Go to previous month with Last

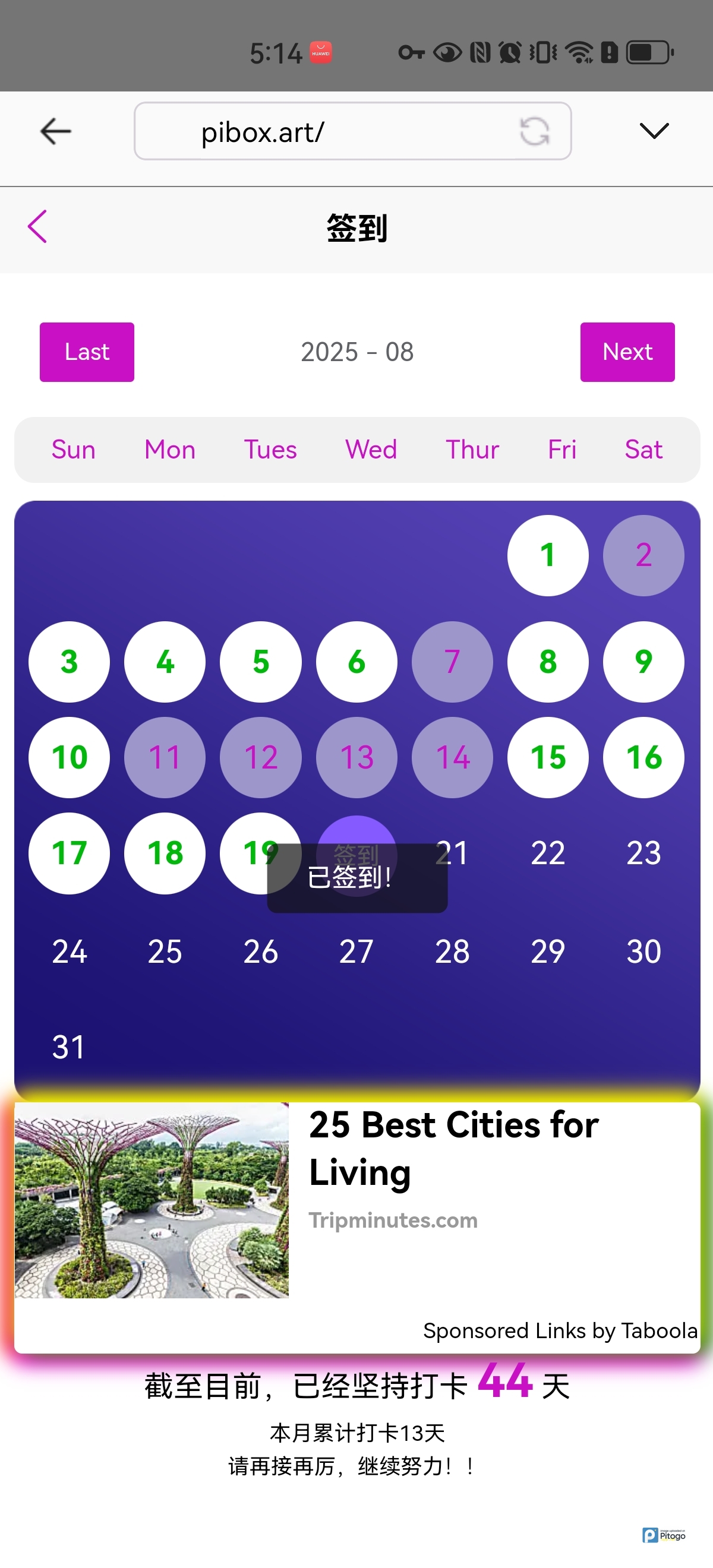[87, 352]
